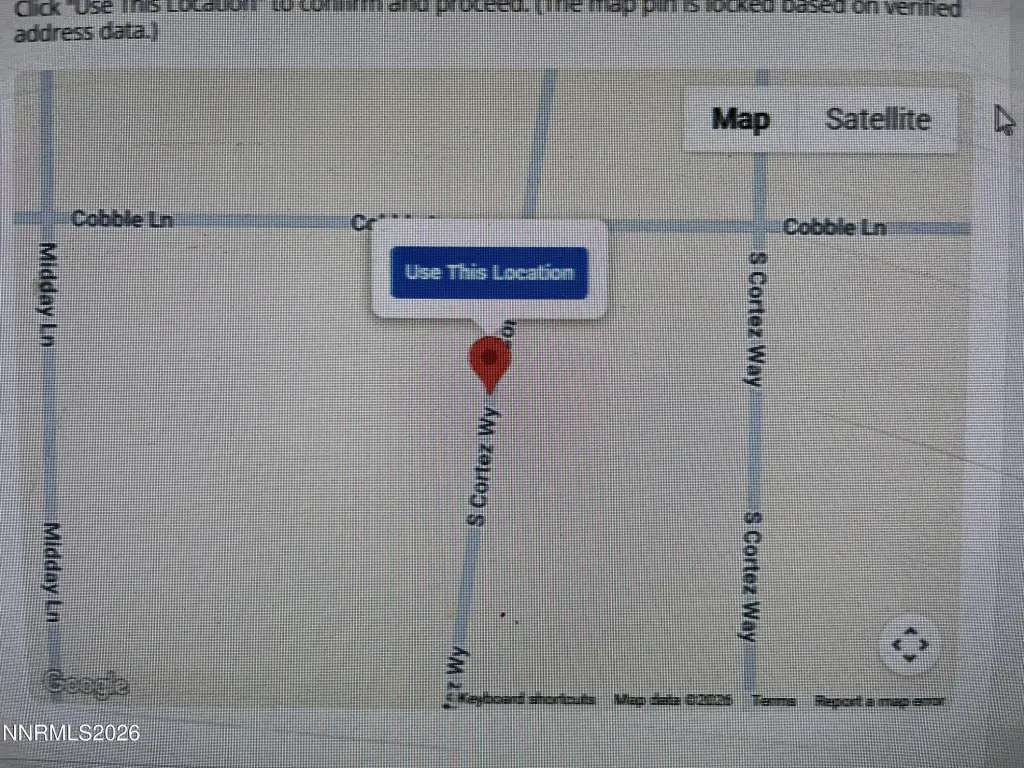This screenshot has height=768, width=1024.
Task: Tap the red location pin
Action: (490, 362)
